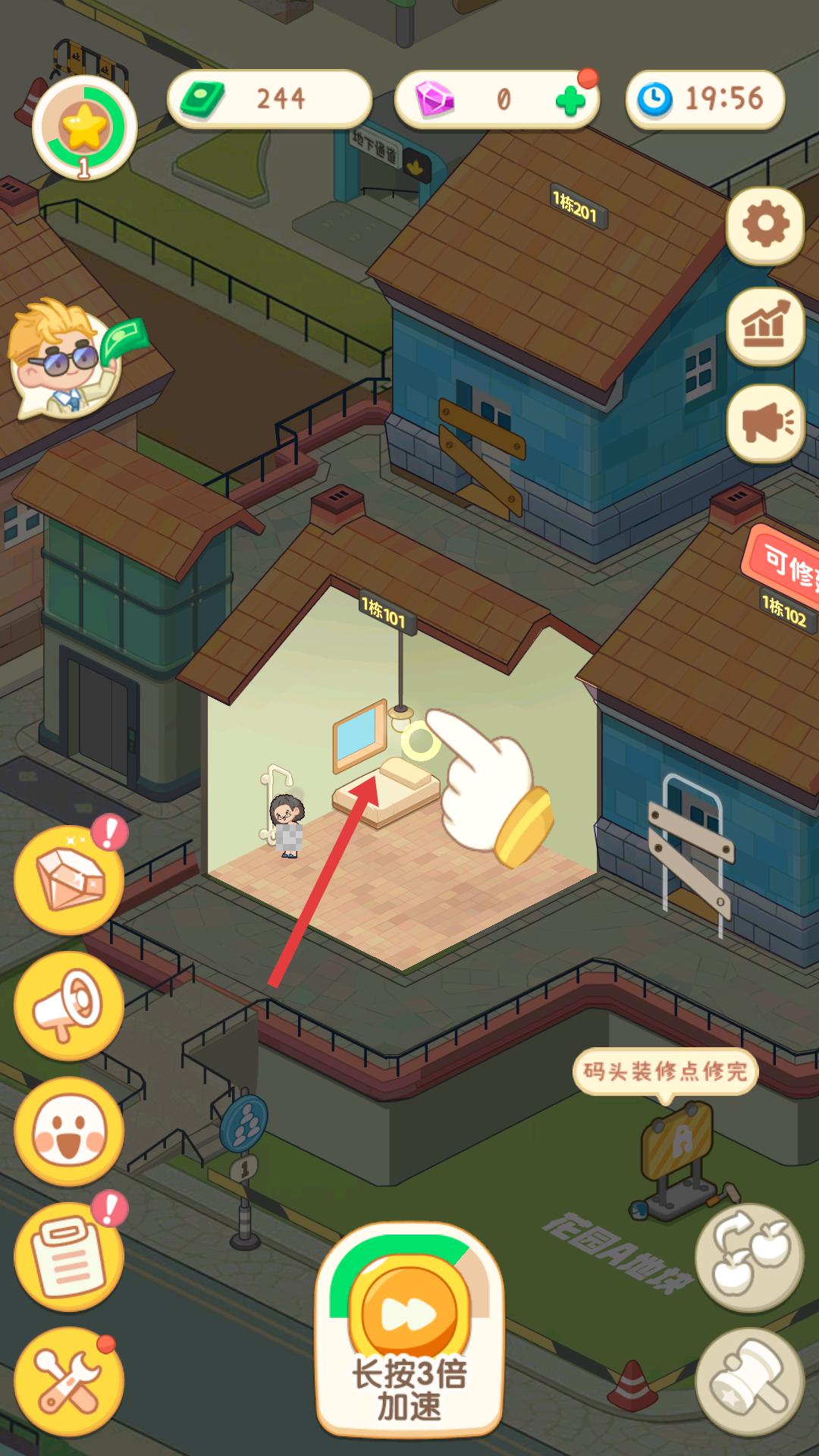The image size is (819, 1456).
Task: Tap the hammer build button
Action: click(x=749, y=1382)
